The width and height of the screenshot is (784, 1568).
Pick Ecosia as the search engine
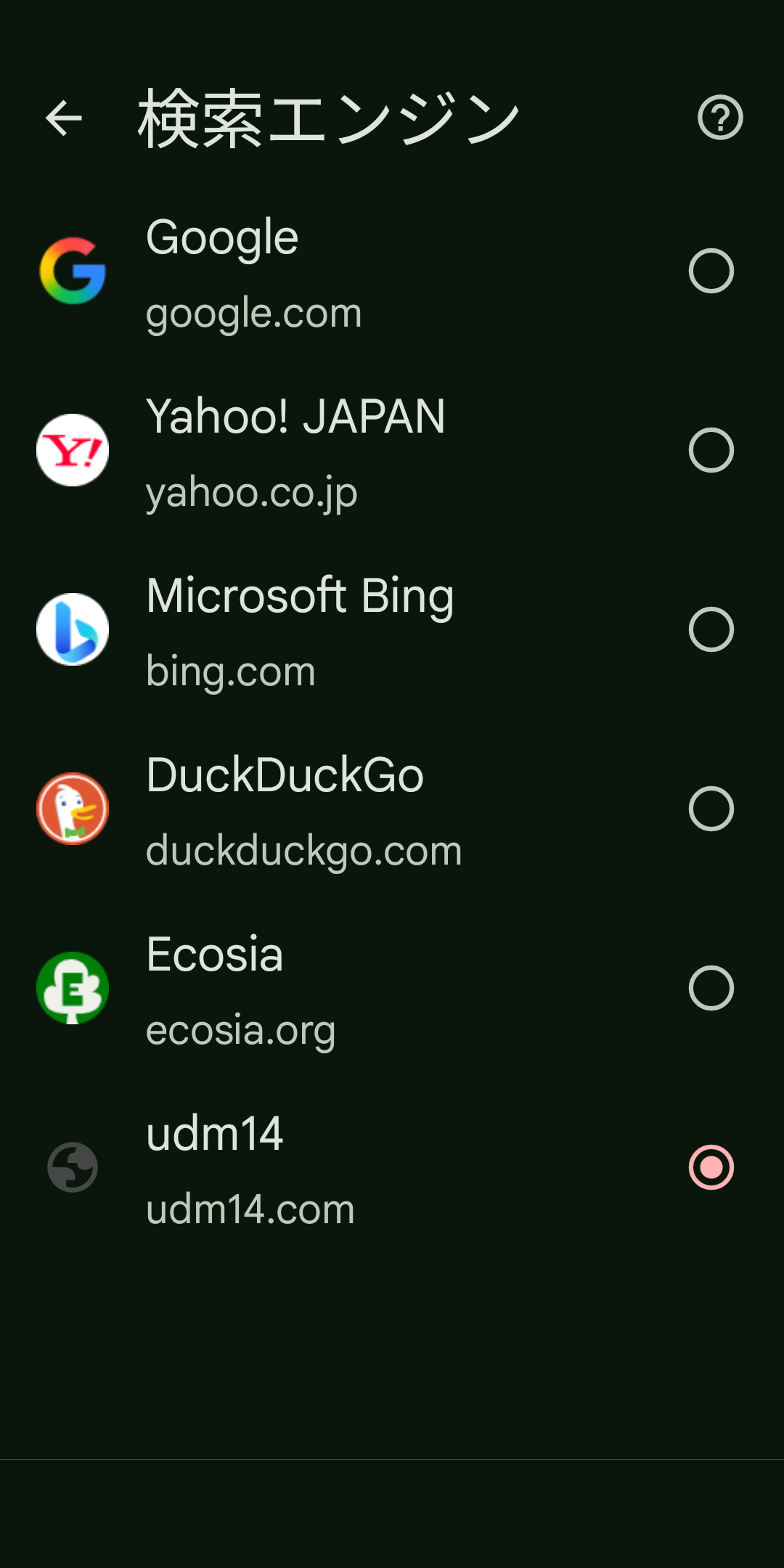[711, 988]
